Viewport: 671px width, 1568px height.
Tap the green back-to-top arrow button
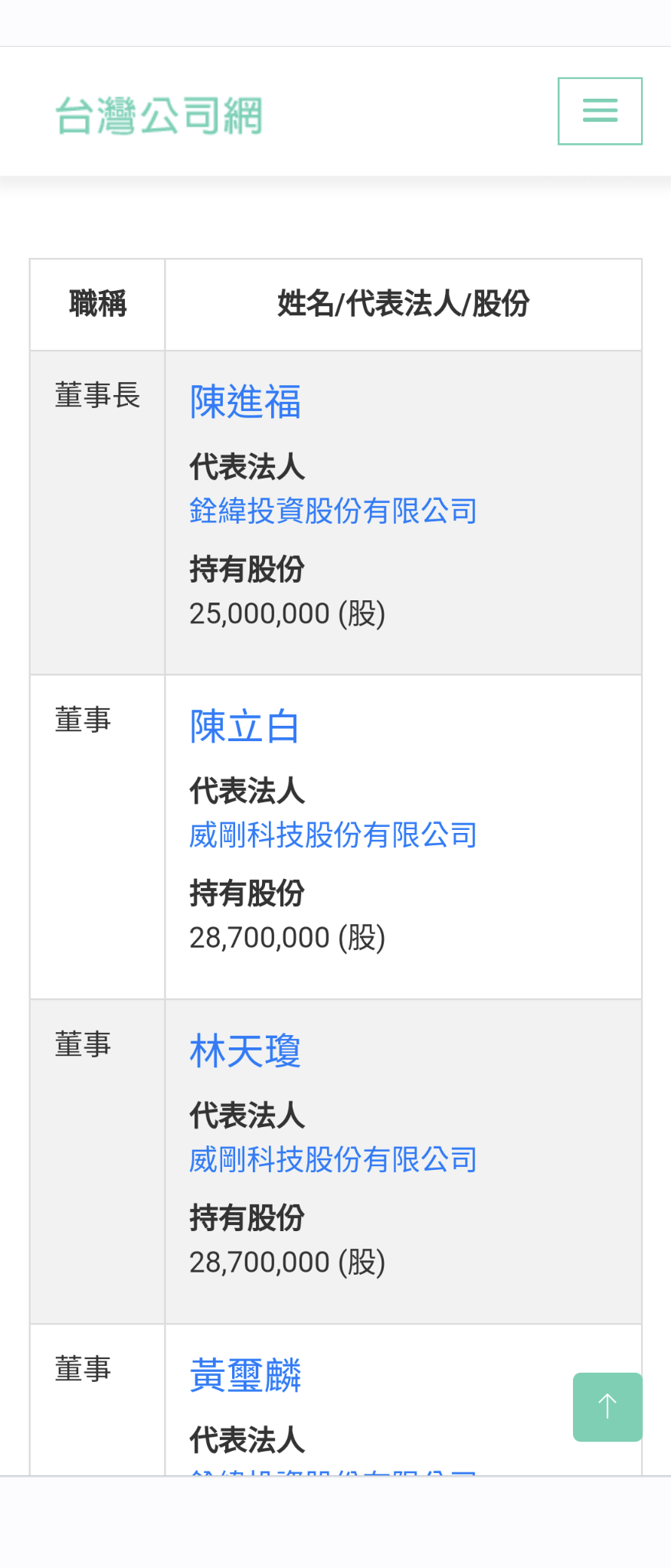[607, 1406]
